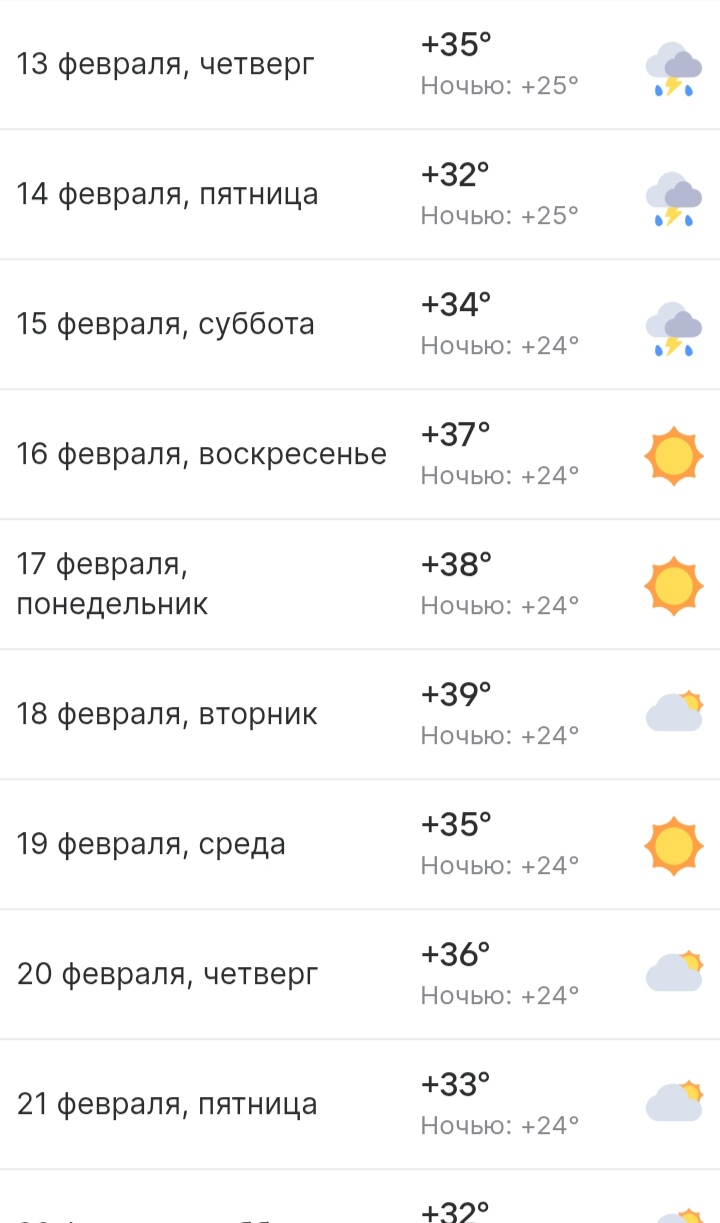Image resolution: width=720 pixels, height=1223 pixels.
Task: Select the 21 февраля, пятница row
Action: point(167,1104)
